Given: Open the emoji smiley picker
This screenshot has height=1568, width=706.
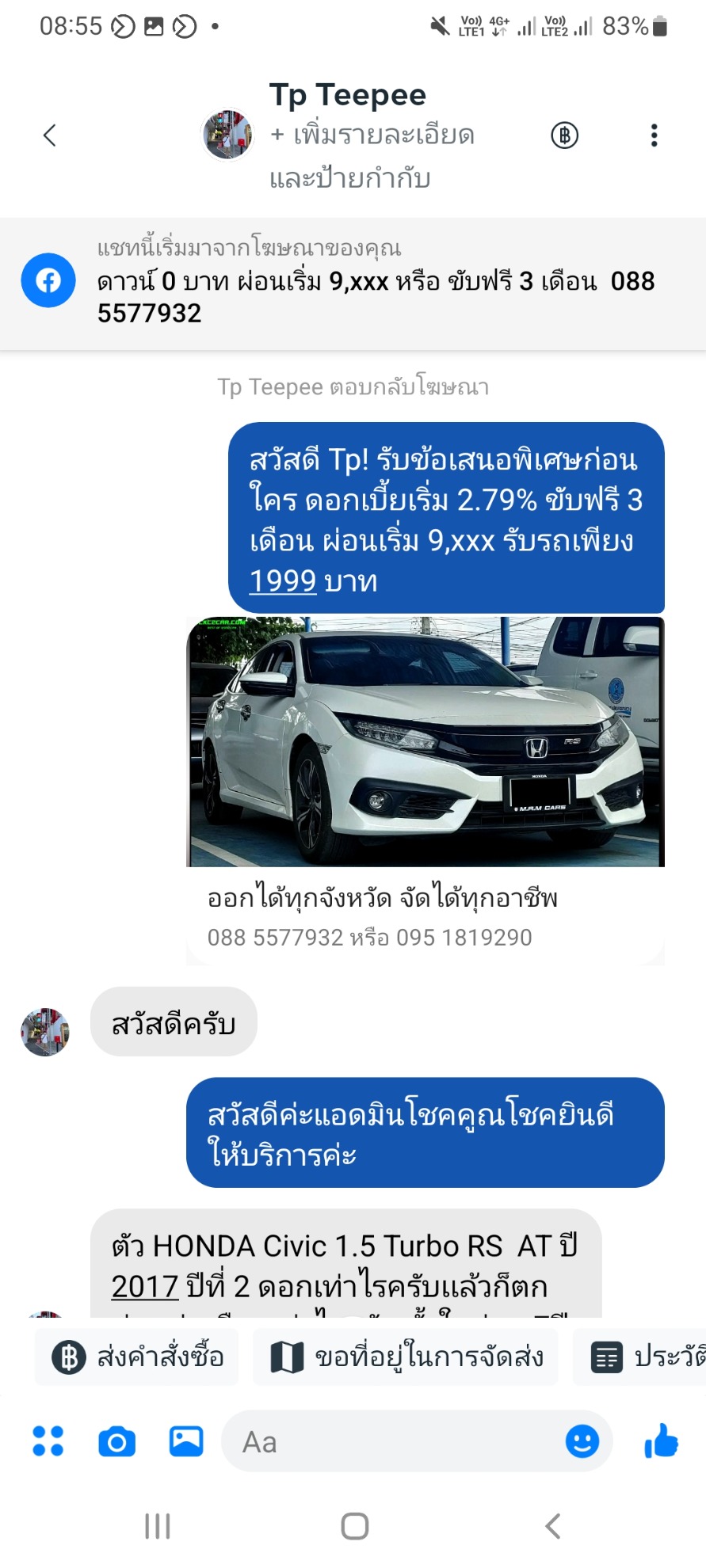Looking at the screenshot, I should coord(582,1441).
